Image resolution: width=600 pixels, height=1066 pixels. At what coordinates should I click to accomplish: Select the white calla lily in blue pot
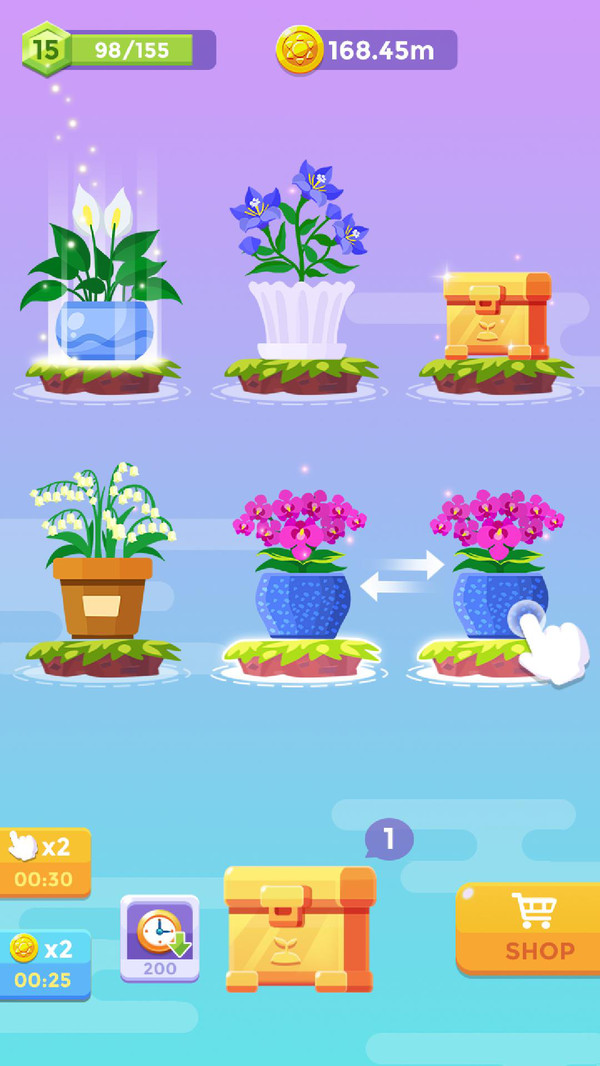[101, 285]
